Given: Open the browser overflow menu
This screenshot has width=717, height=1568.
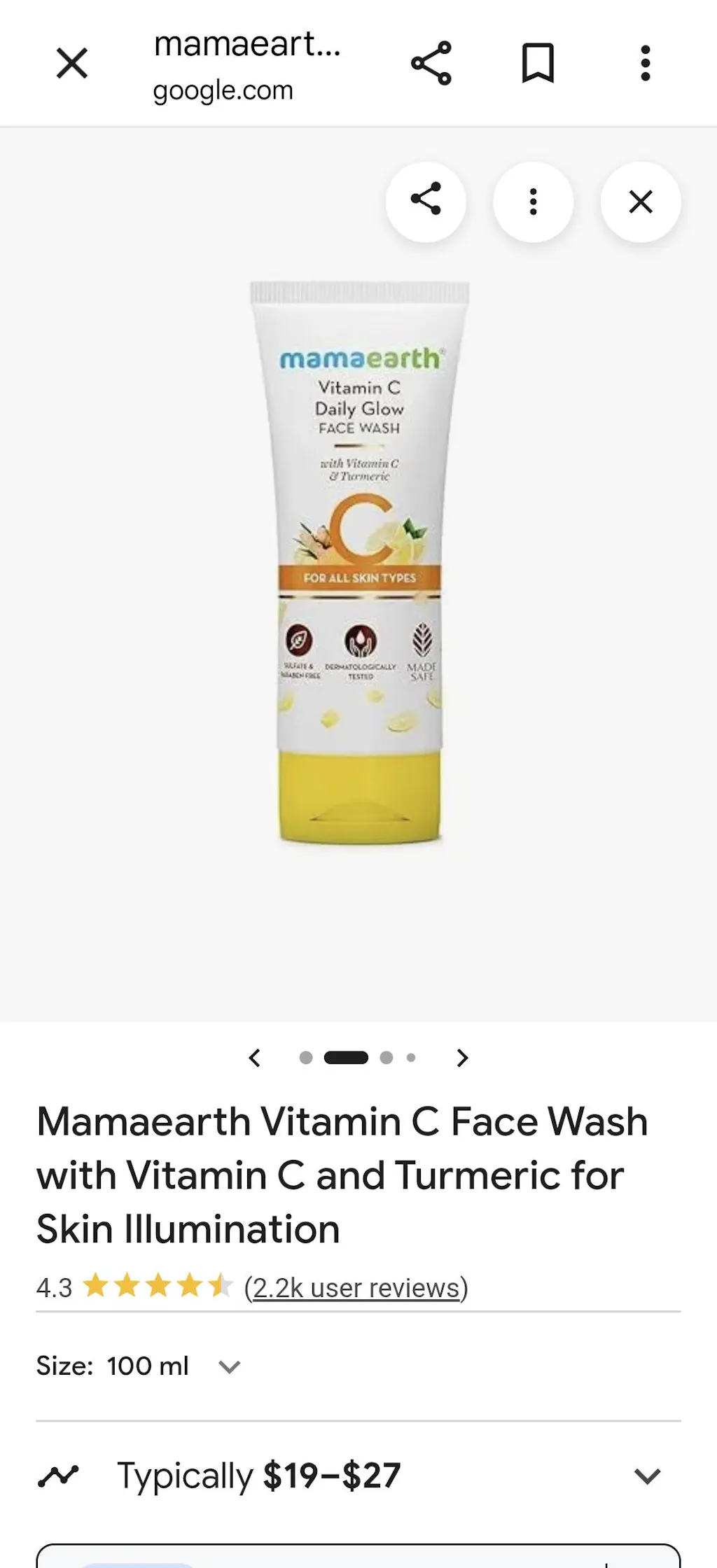Looking at the screenshot, I should (645, 64).
